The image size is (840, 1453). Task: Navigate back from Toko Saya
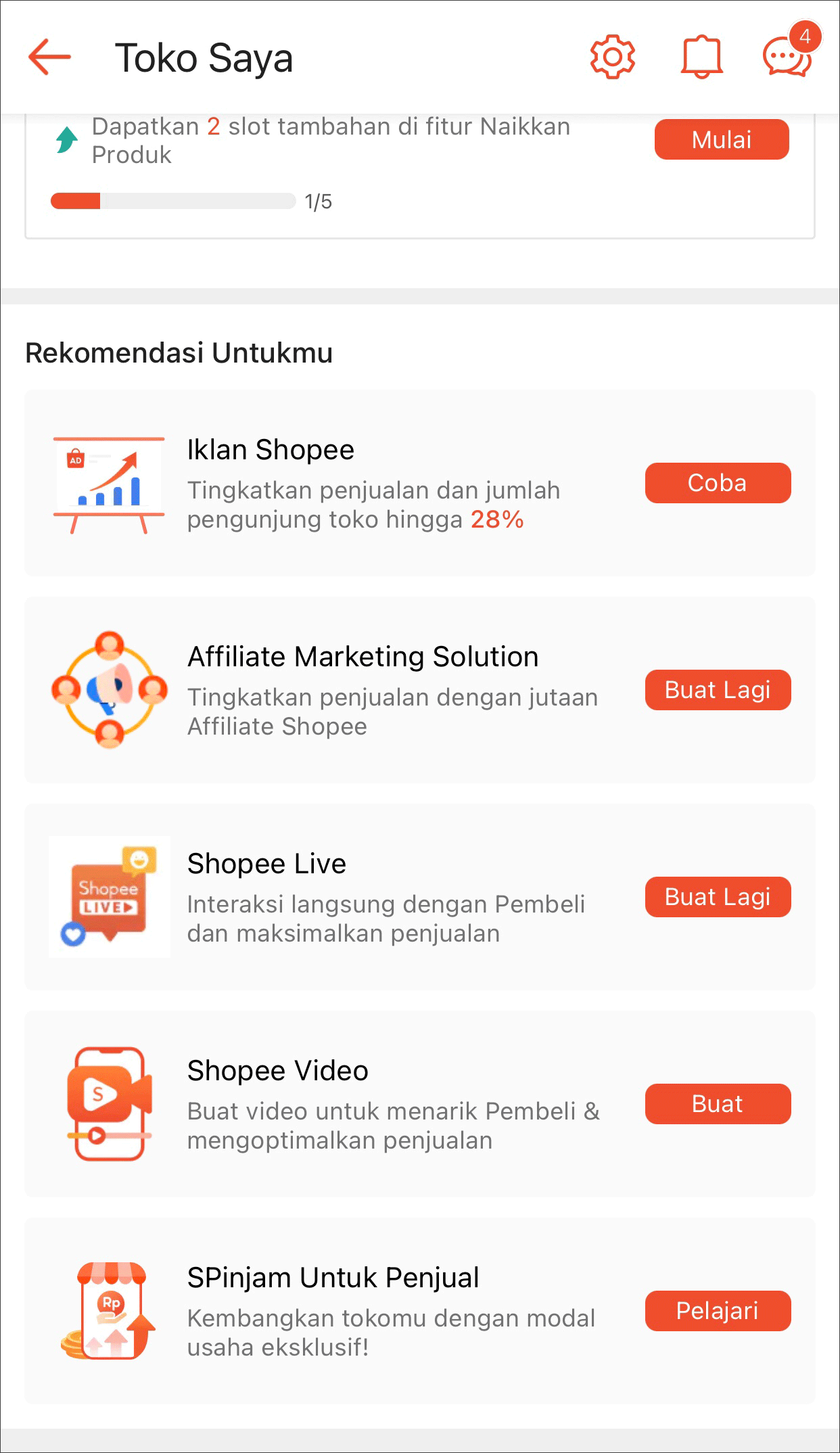[48, 58]
